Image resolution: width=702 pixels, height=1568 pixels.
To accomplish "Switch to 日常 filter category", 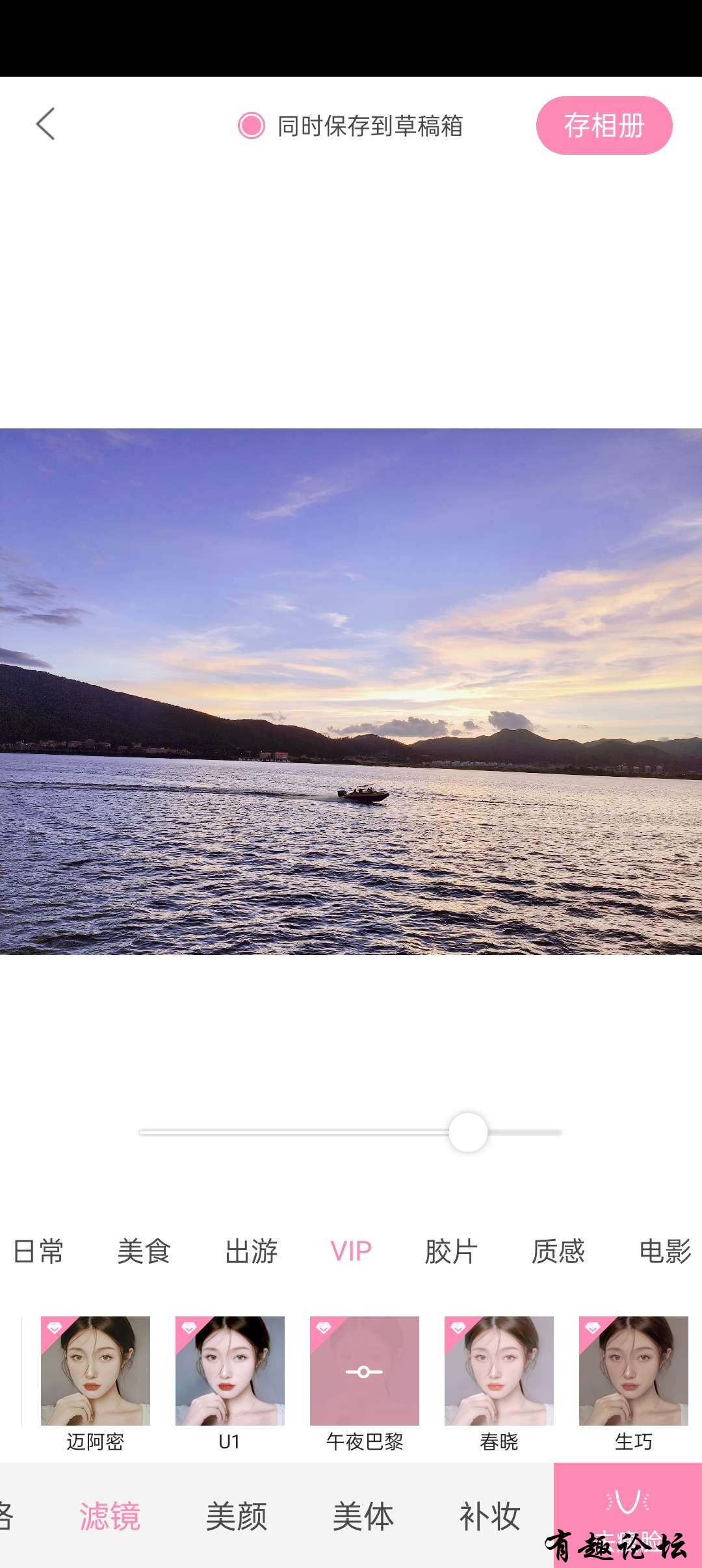I will click(39, 1251).
